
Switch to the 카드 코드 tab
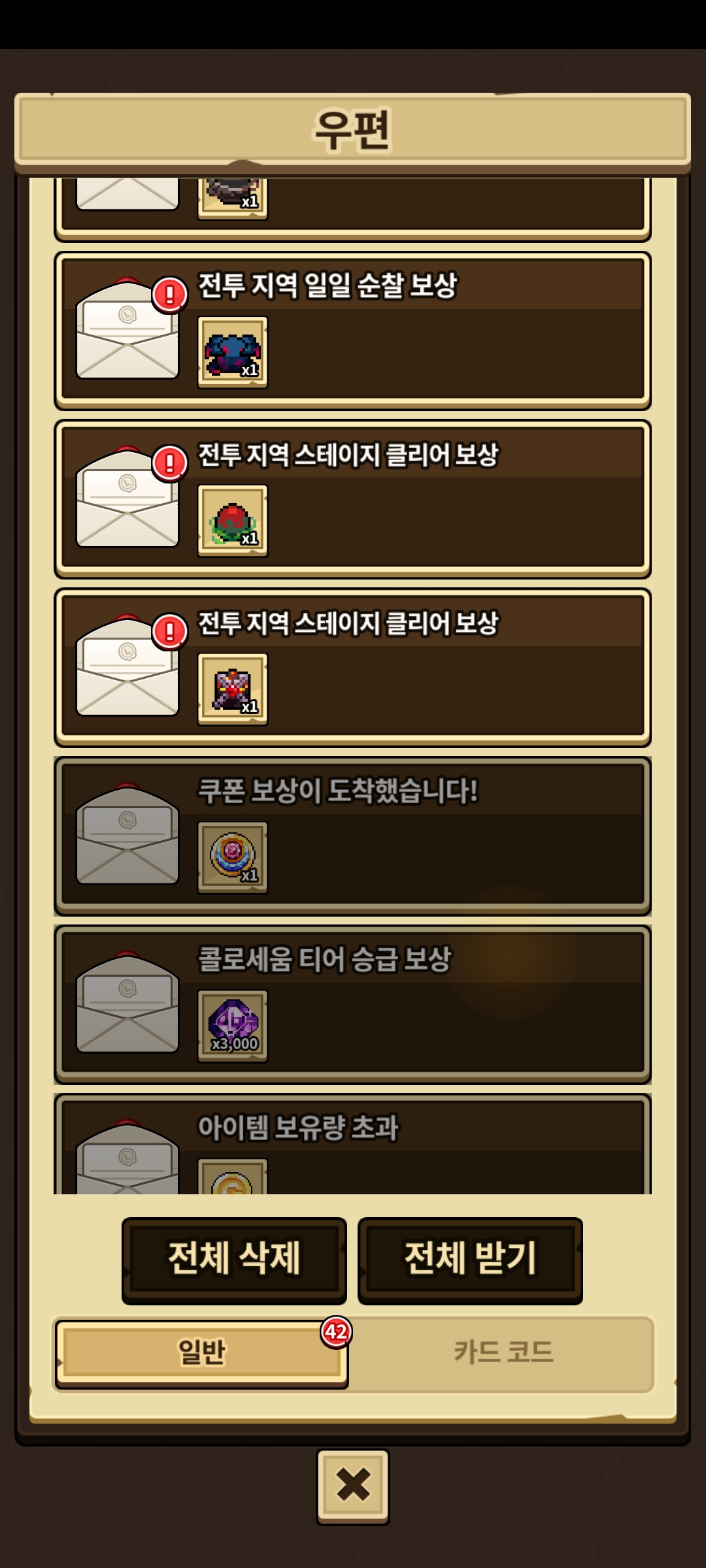click(503, 1352)
